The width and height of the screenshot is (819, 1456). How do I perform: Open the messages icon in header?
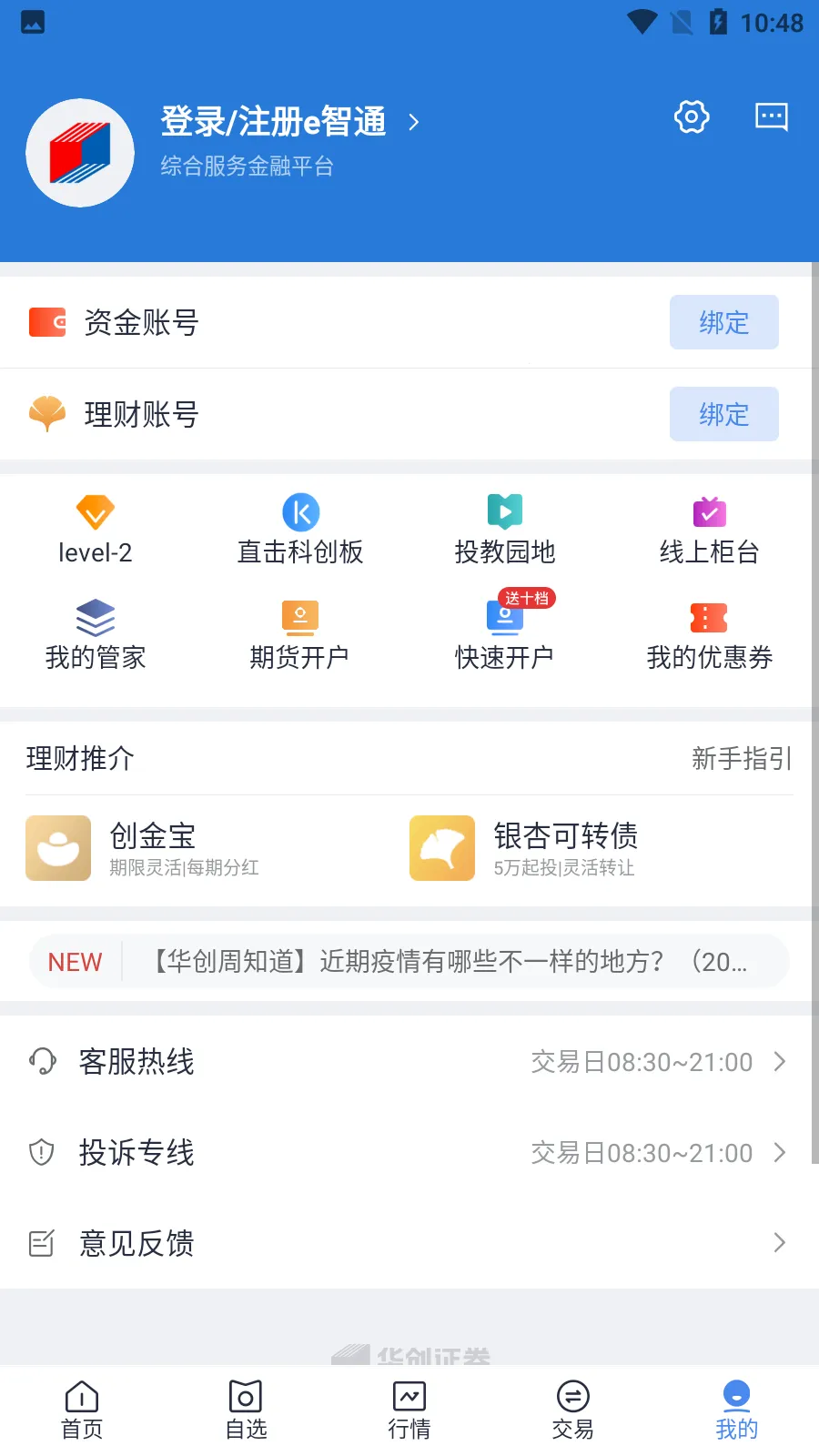coord(772,116)
